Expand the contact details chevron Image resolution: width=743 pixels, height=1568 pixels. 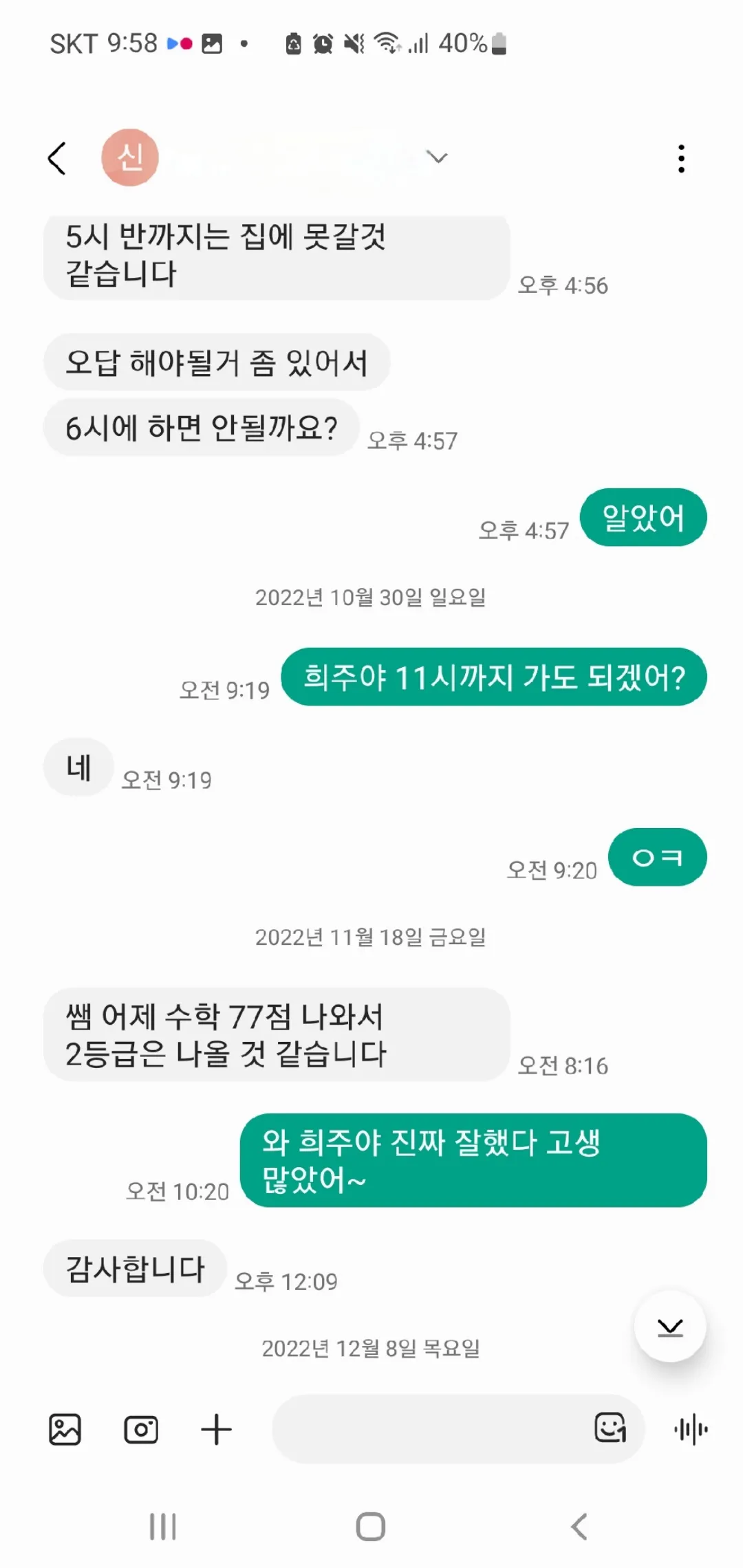click(437, 157)
